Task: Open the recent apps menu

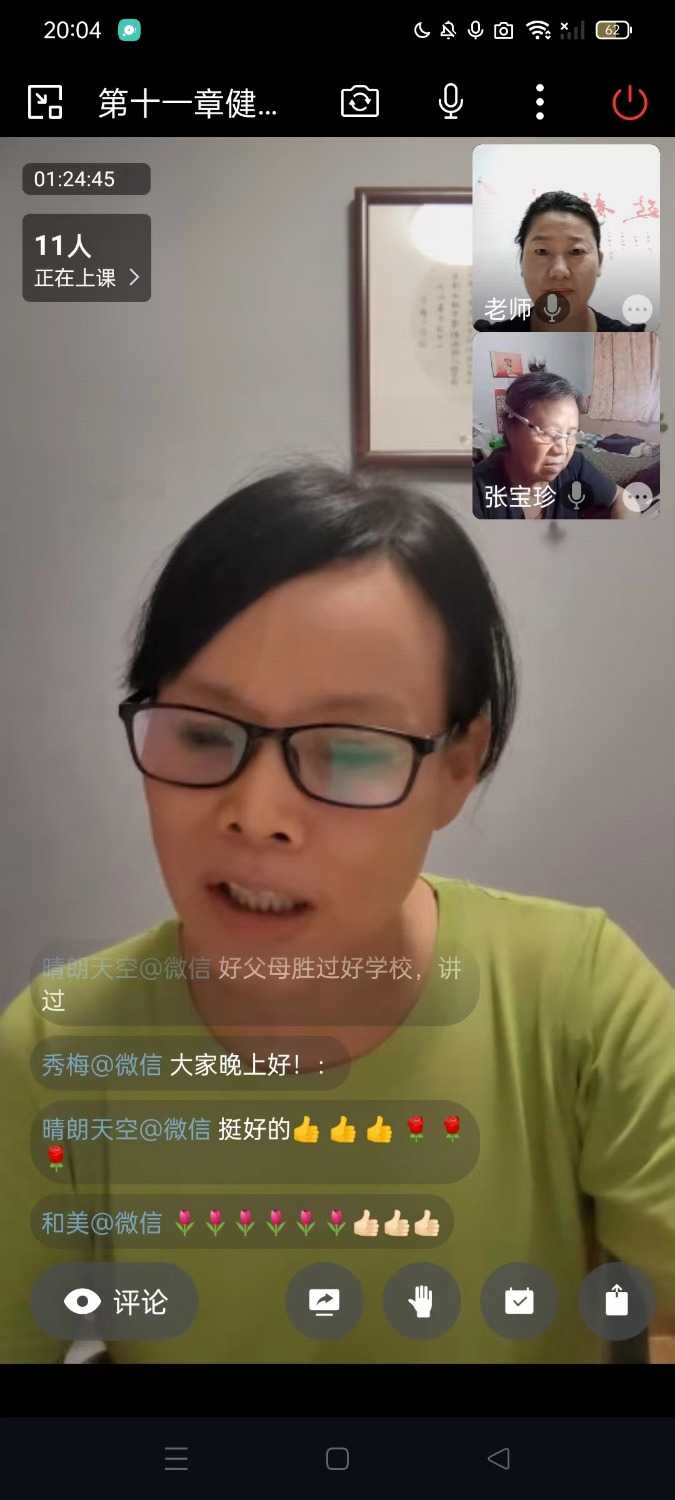Action: (x=176, y=1459)
